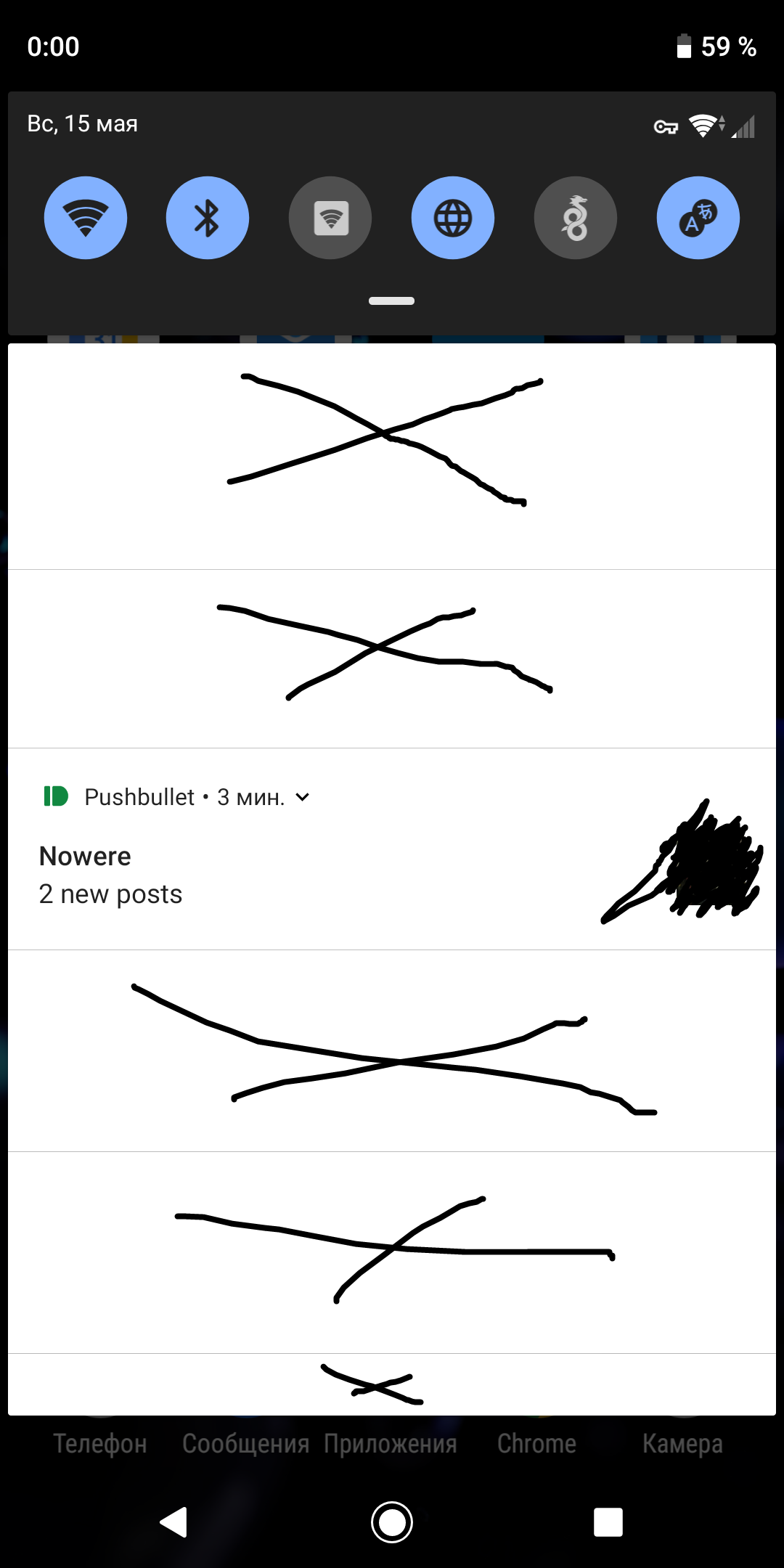The image size is (784, 1568).
Task: Go back with the navigation bar
Action: pos(174,1522)
